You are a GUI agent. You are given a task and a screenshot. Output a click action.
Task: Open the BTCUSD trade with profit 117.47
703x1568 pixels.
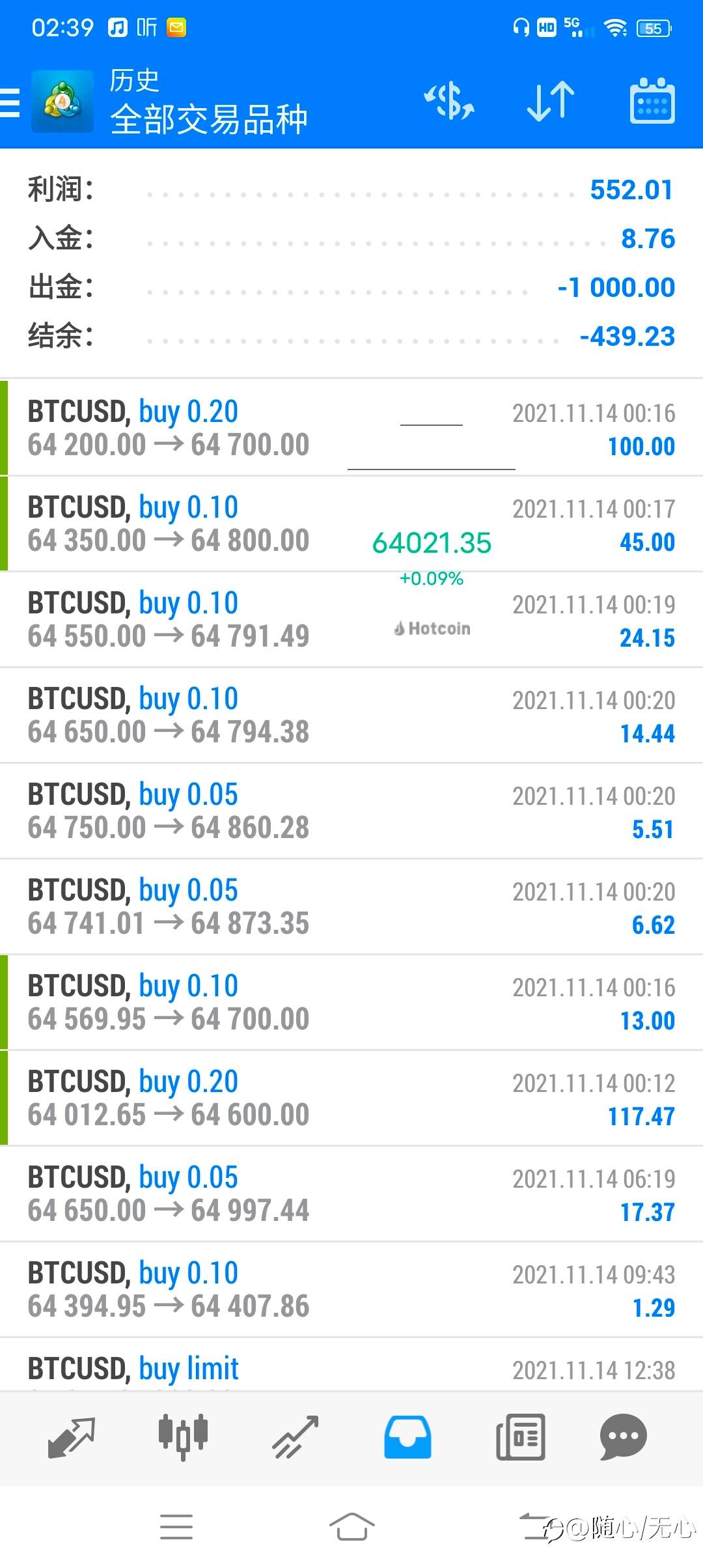coord(351,1098)
